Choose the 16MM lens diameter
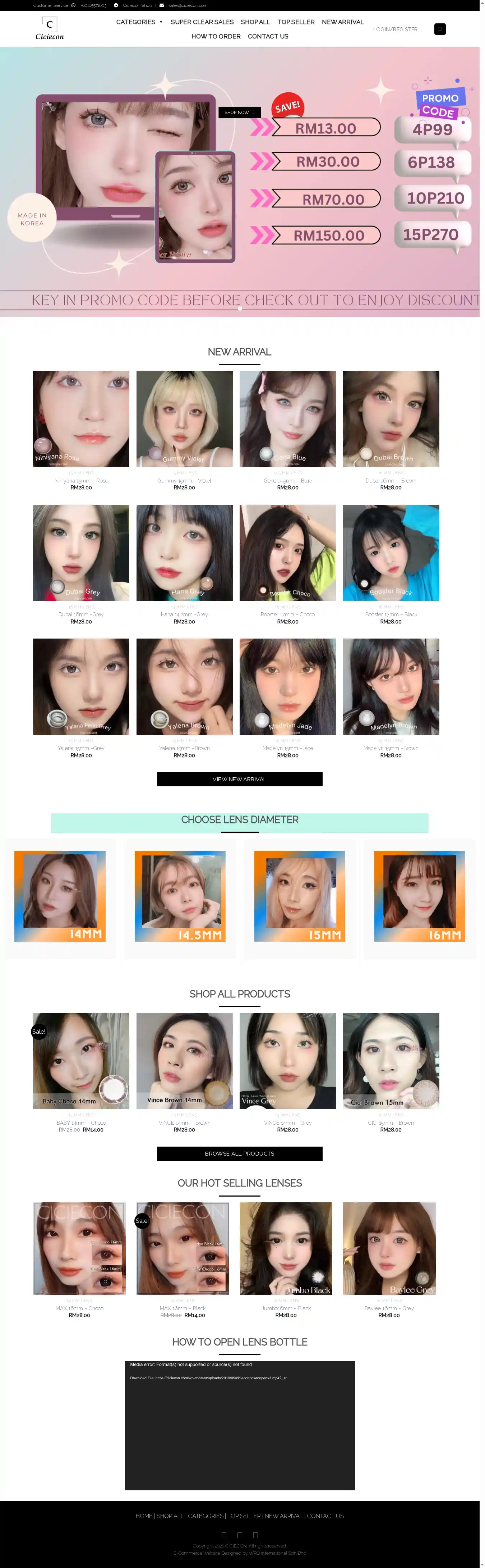The height and width of the screenshot is (1568, 485). coord(419,896)
